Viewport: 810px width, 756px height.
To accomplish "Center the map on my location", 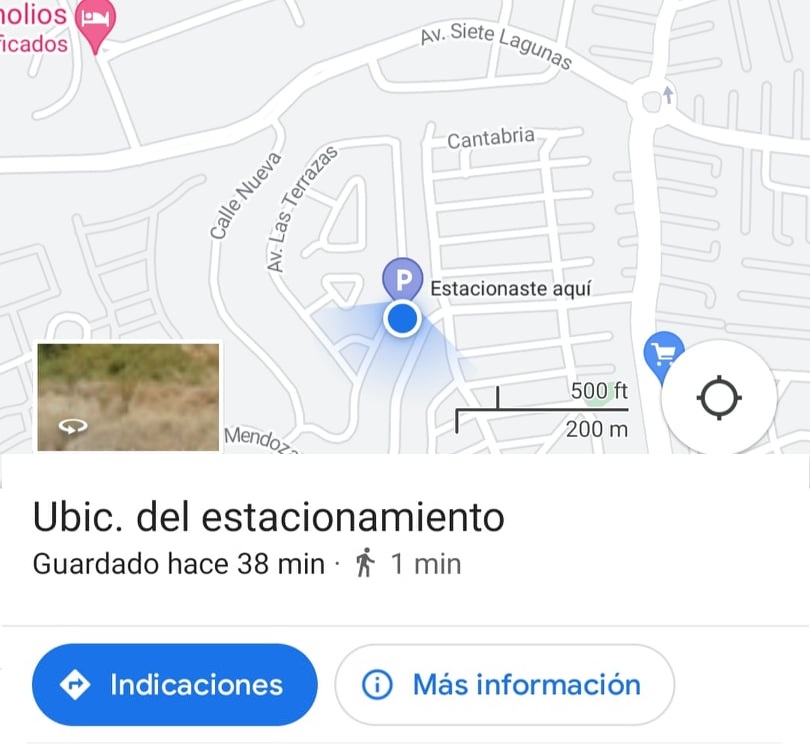I will (x=719, y=398).
